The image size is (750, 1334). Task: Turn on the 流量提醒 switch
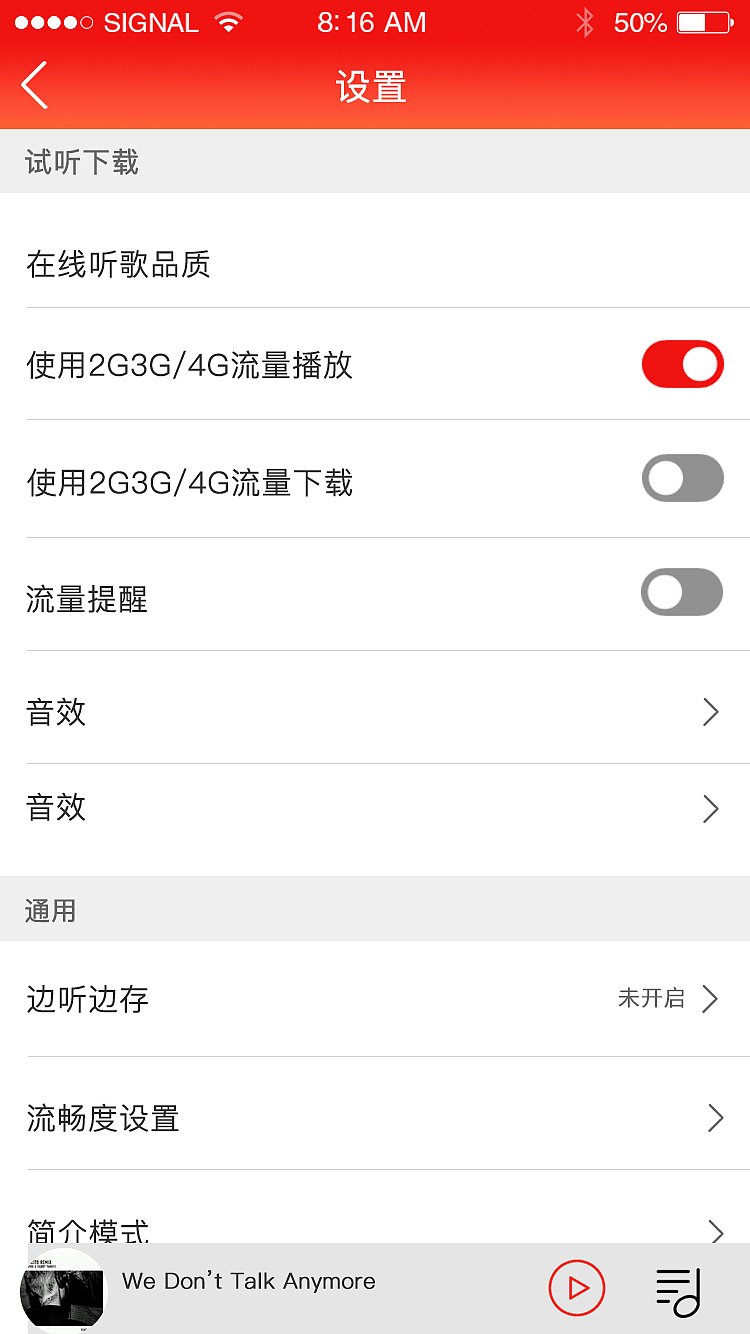coord(683,592)
